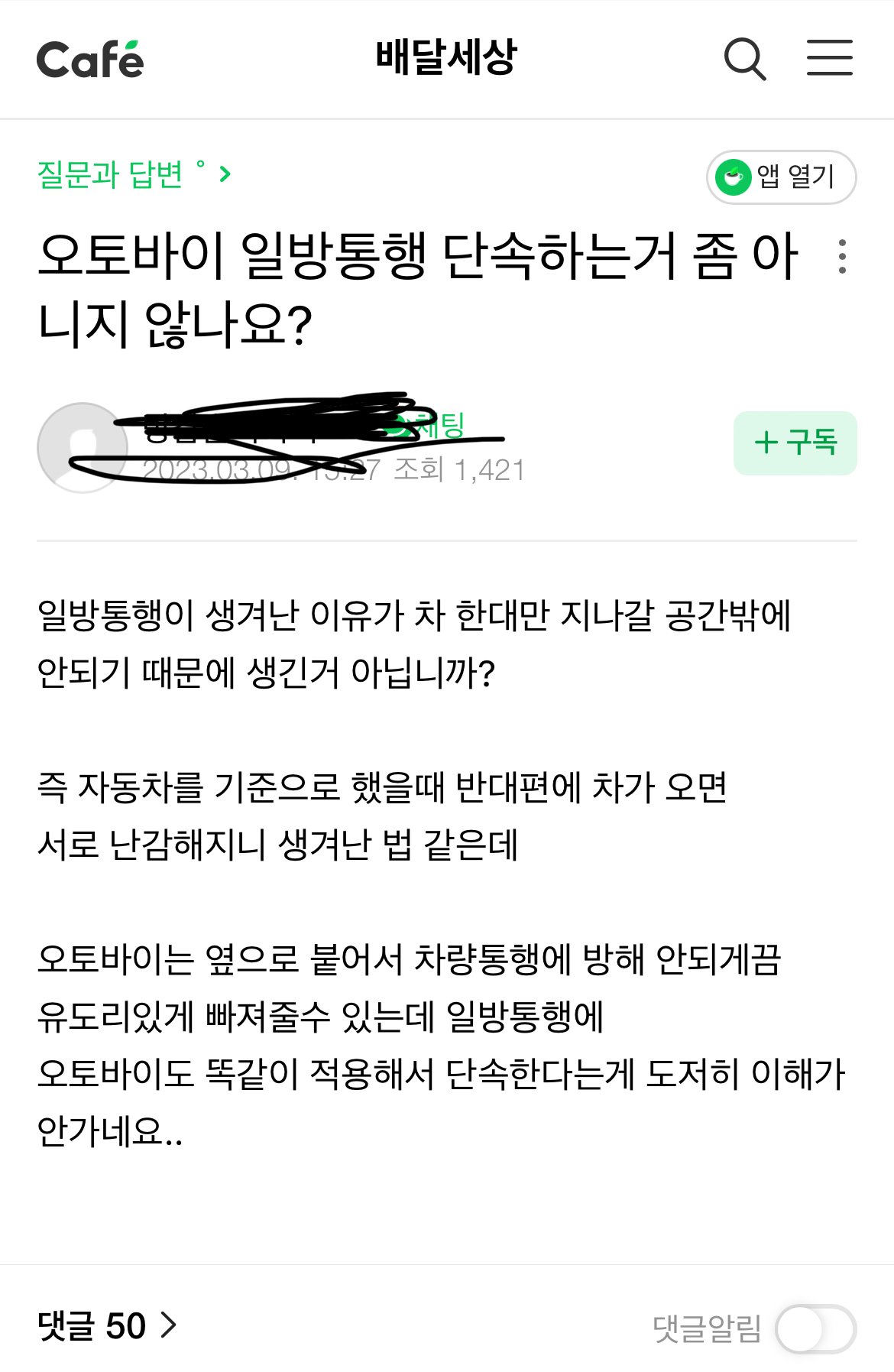Open the 배달세상 cafe title
Screen dimensions: 894x1372
pyautogui.click(x=446, y=58)
